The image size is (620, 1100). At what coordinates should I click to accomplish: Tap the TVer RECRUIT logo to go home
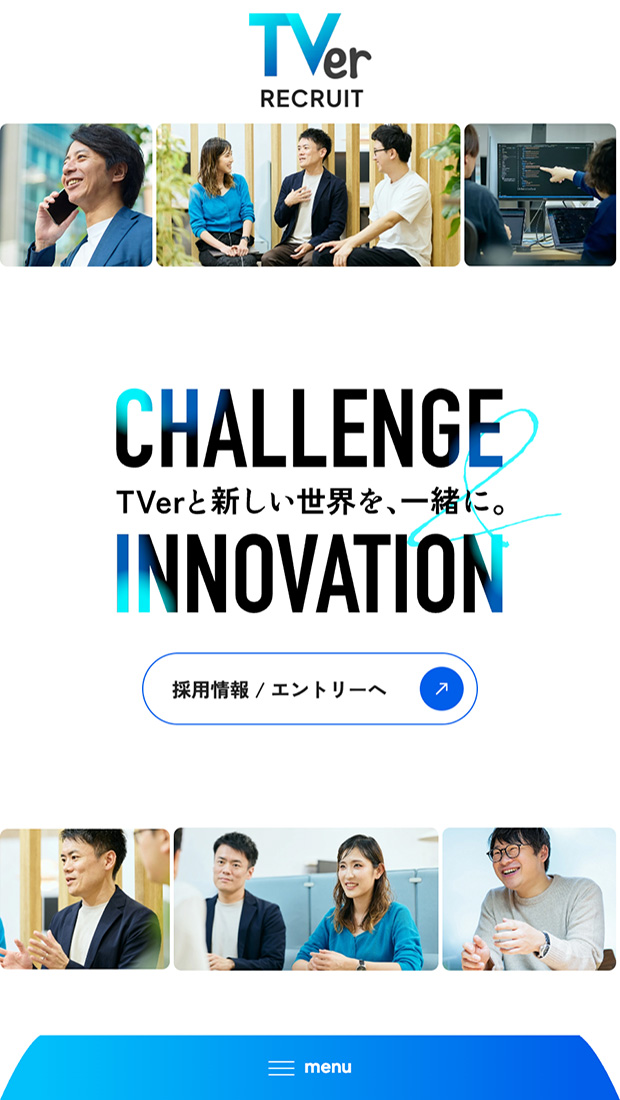[x=310, y=60]
